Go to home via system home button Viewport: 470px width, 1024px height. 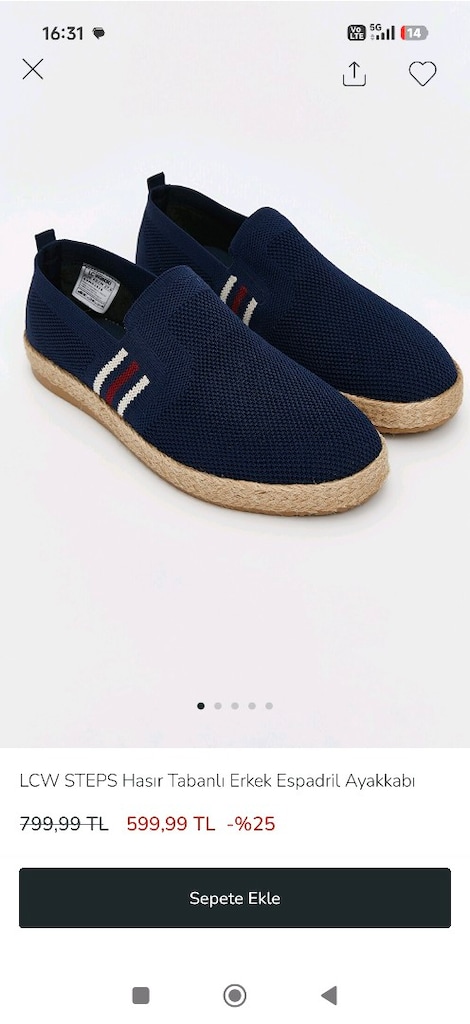[x=235, y=995]
